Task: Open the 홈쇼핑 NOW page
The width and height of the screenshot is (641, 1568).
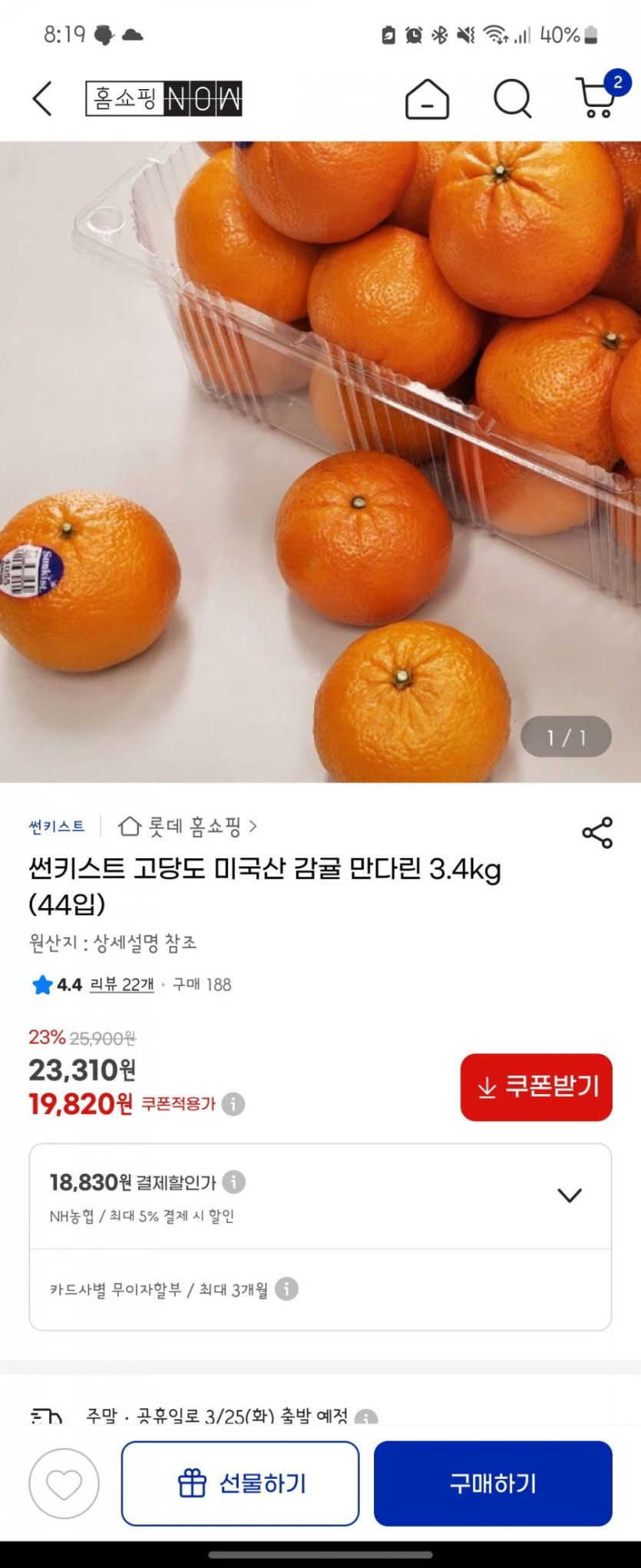Action: (164, 99)
